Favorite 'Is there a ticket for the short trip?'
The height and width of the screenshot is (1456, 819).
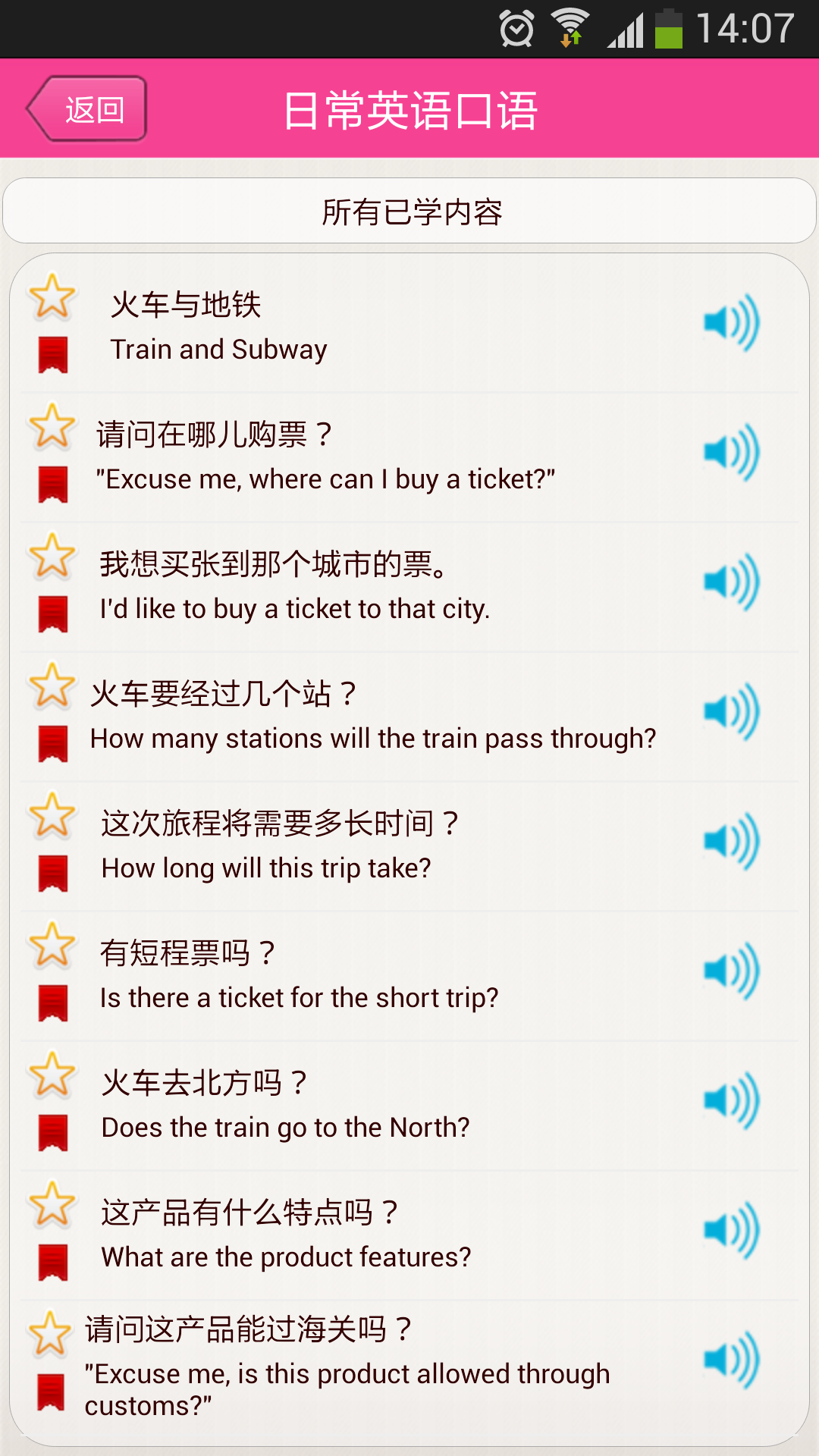click(x=52, y=945)
